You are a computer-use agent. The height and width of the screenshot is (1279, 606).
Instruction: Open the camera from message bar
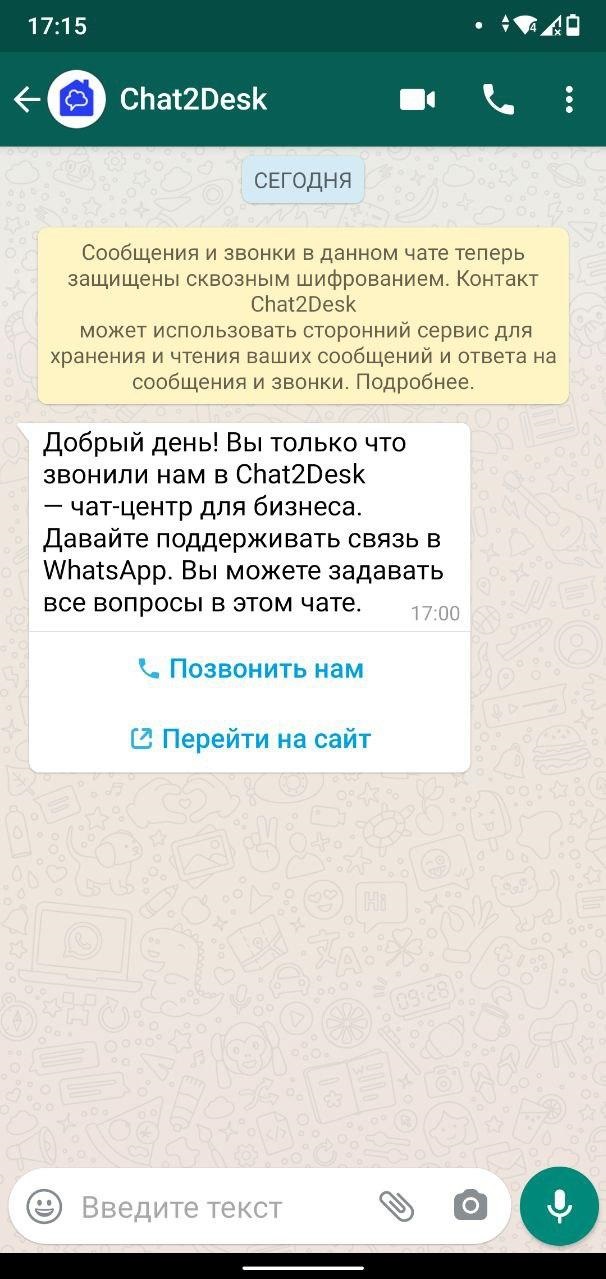coord(469,1206)
